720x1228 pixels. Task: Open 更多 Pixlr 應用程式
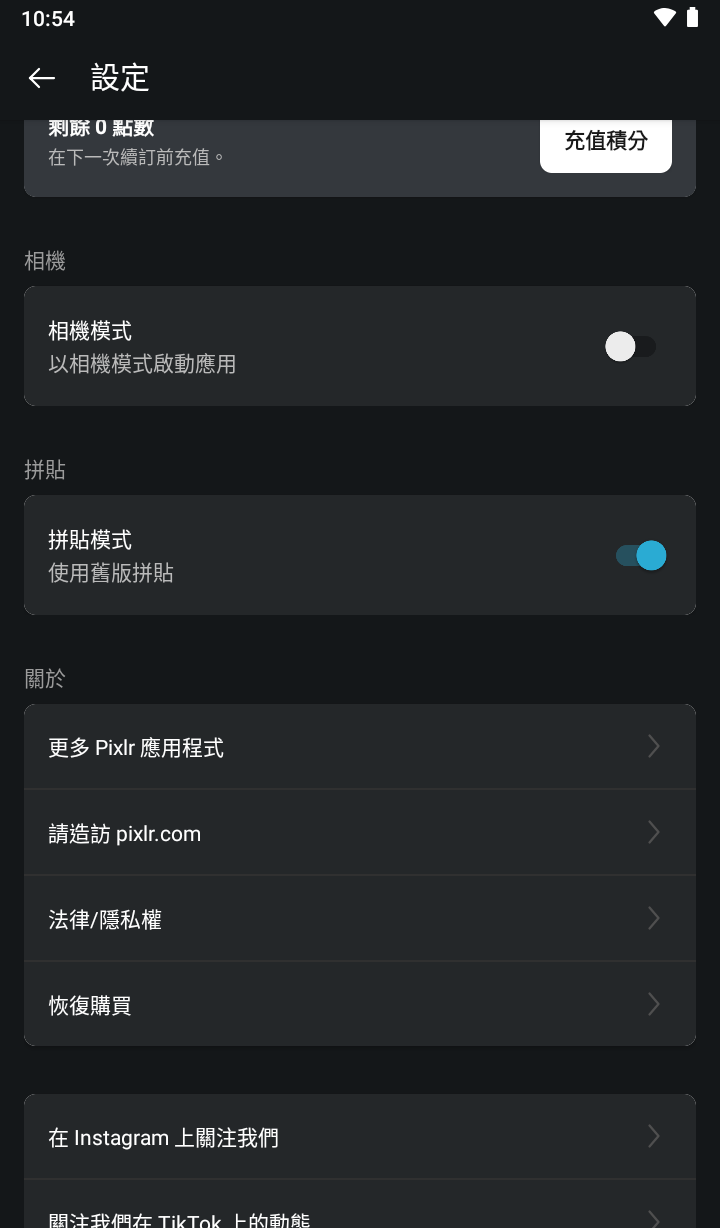pos(359,747)
